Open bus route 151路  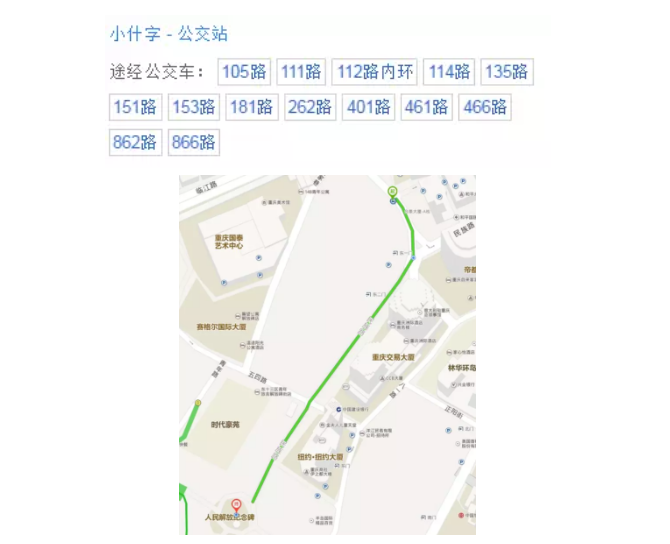pyautogui.click(x=135, y=107)
